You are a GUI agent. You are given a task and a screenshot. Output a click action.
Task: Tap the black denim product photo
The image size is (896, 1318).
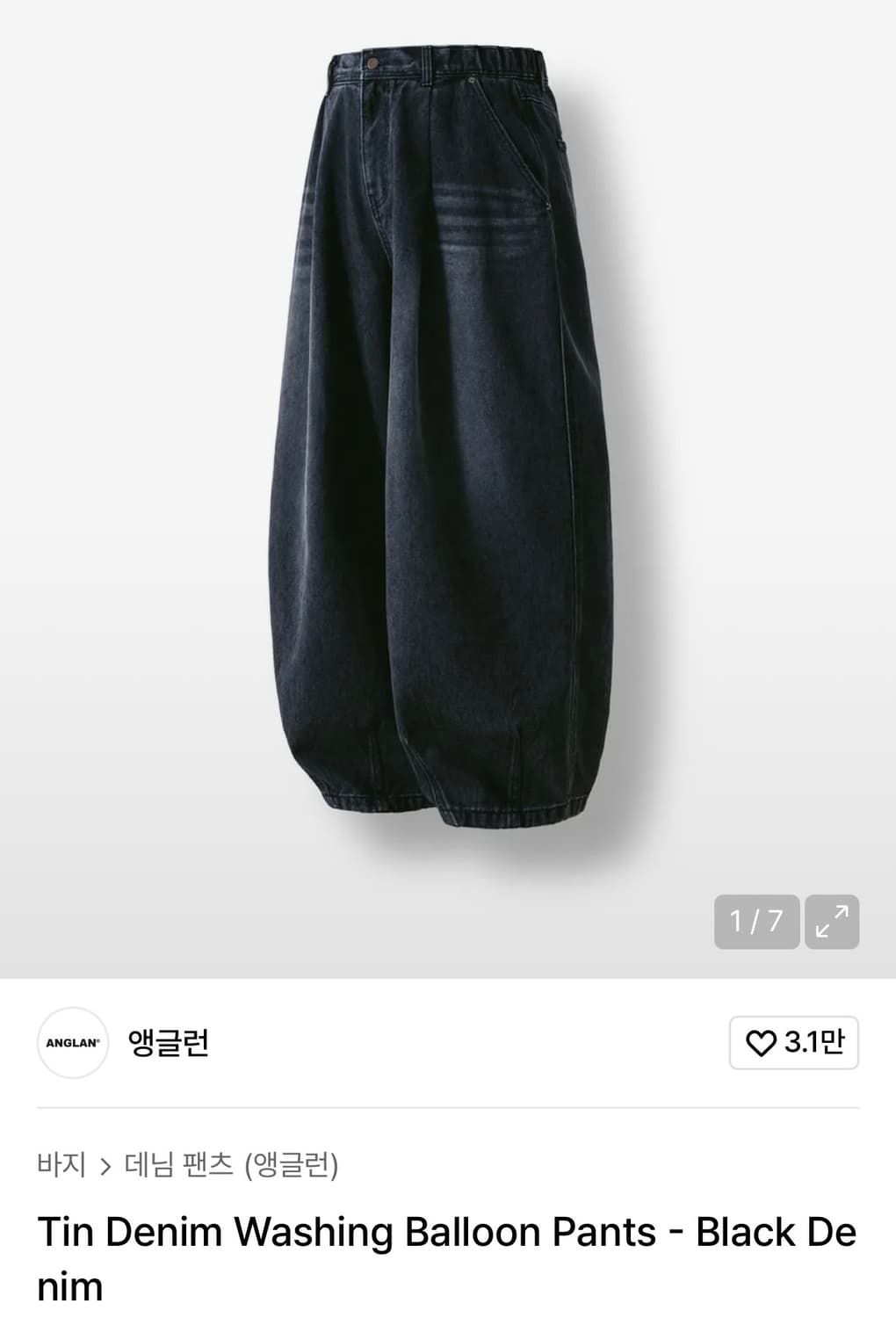pyautogui.click(x=439, y=439)
